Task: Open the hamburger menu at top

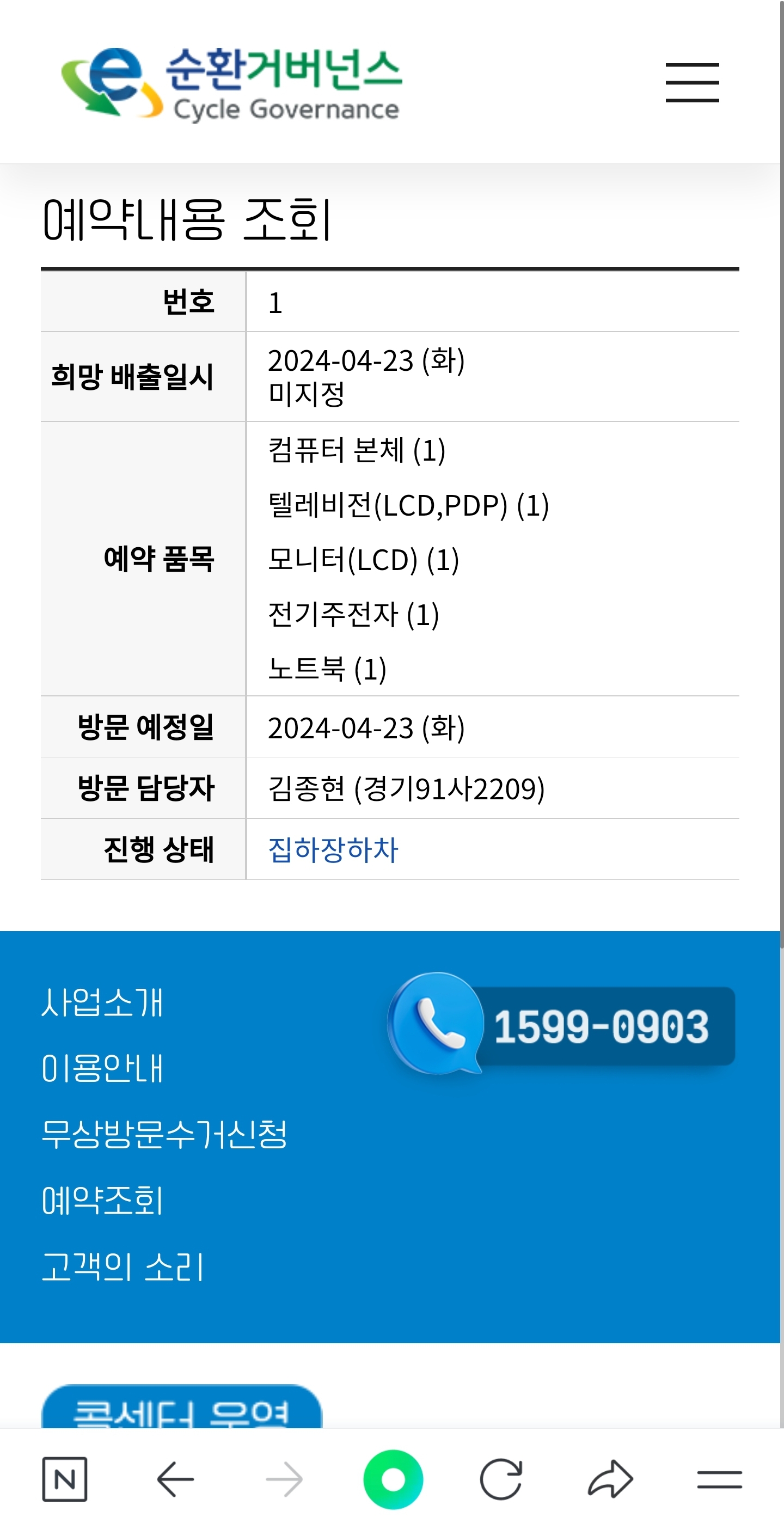Action: (x=692, y=83)
